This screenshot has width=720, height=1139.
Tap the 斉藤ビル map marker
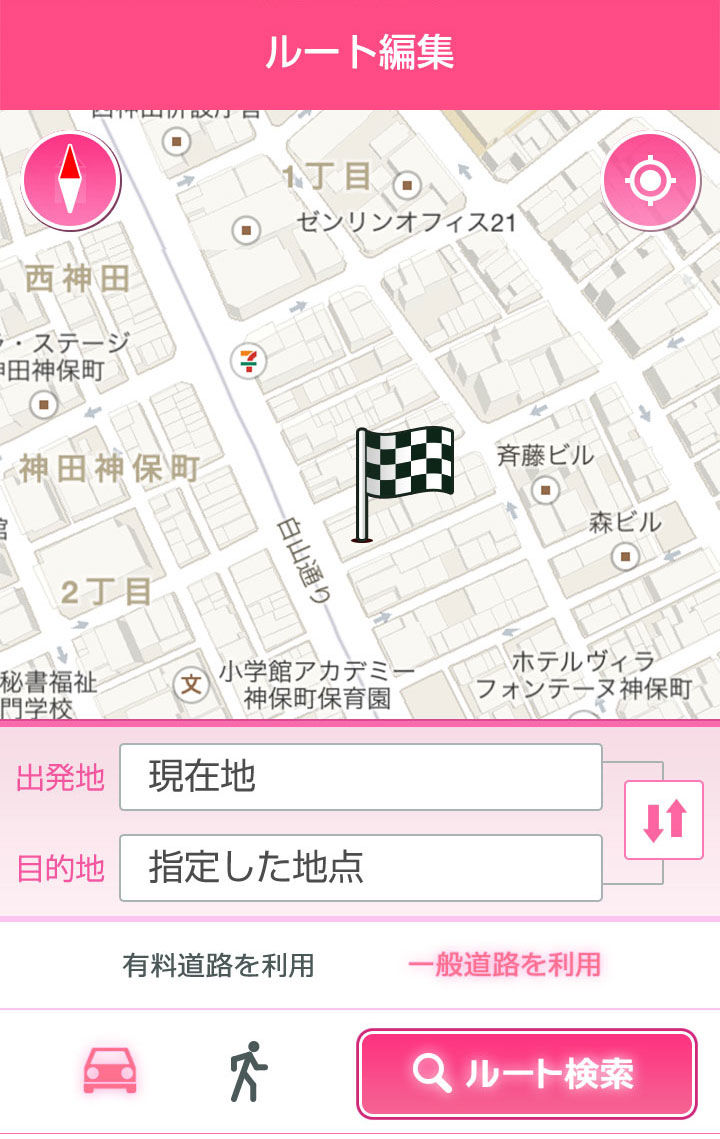click(x=544, y=491)
